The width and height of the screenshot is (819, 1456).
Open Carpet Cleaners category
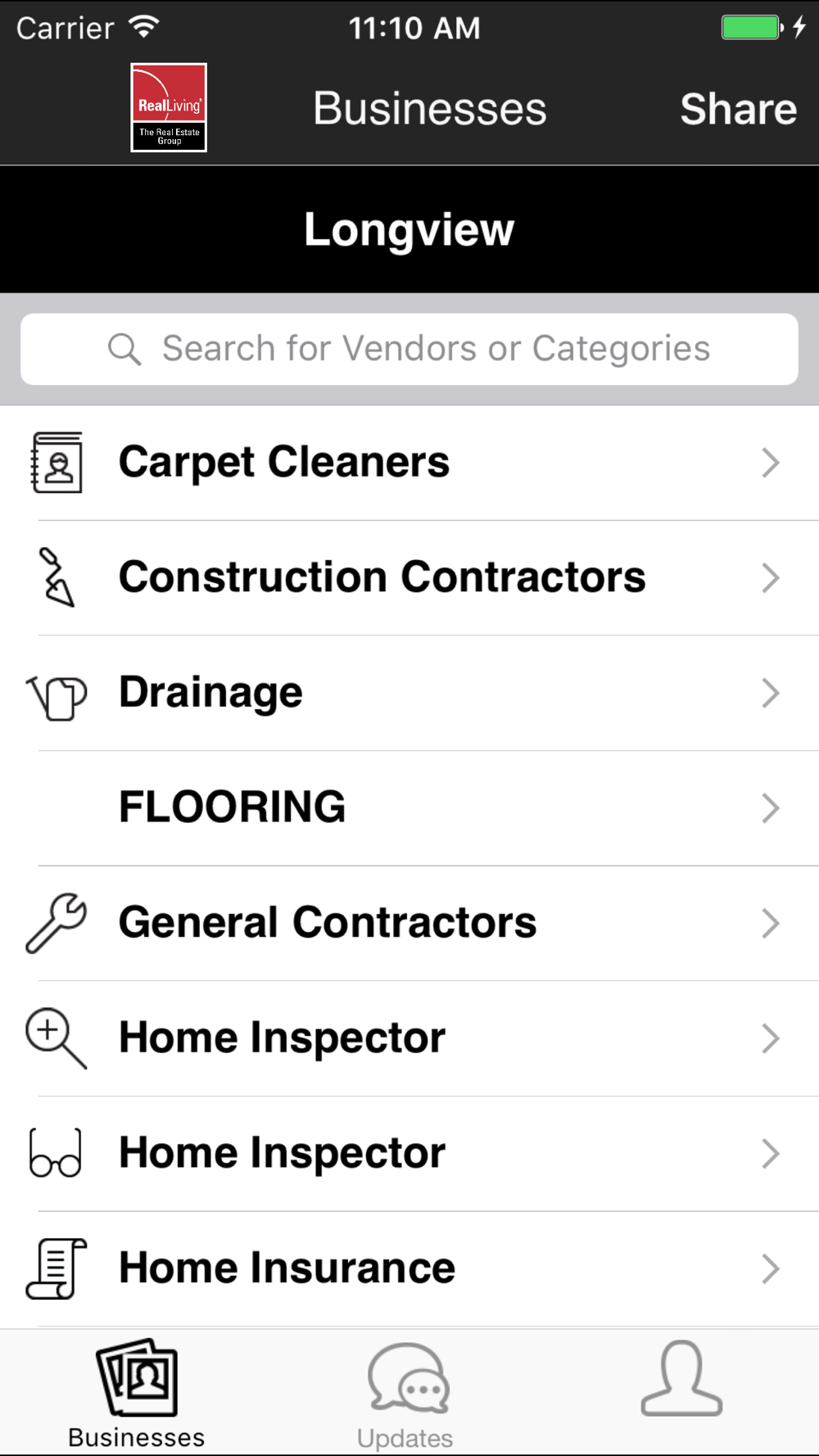click(x=409, y=463)
